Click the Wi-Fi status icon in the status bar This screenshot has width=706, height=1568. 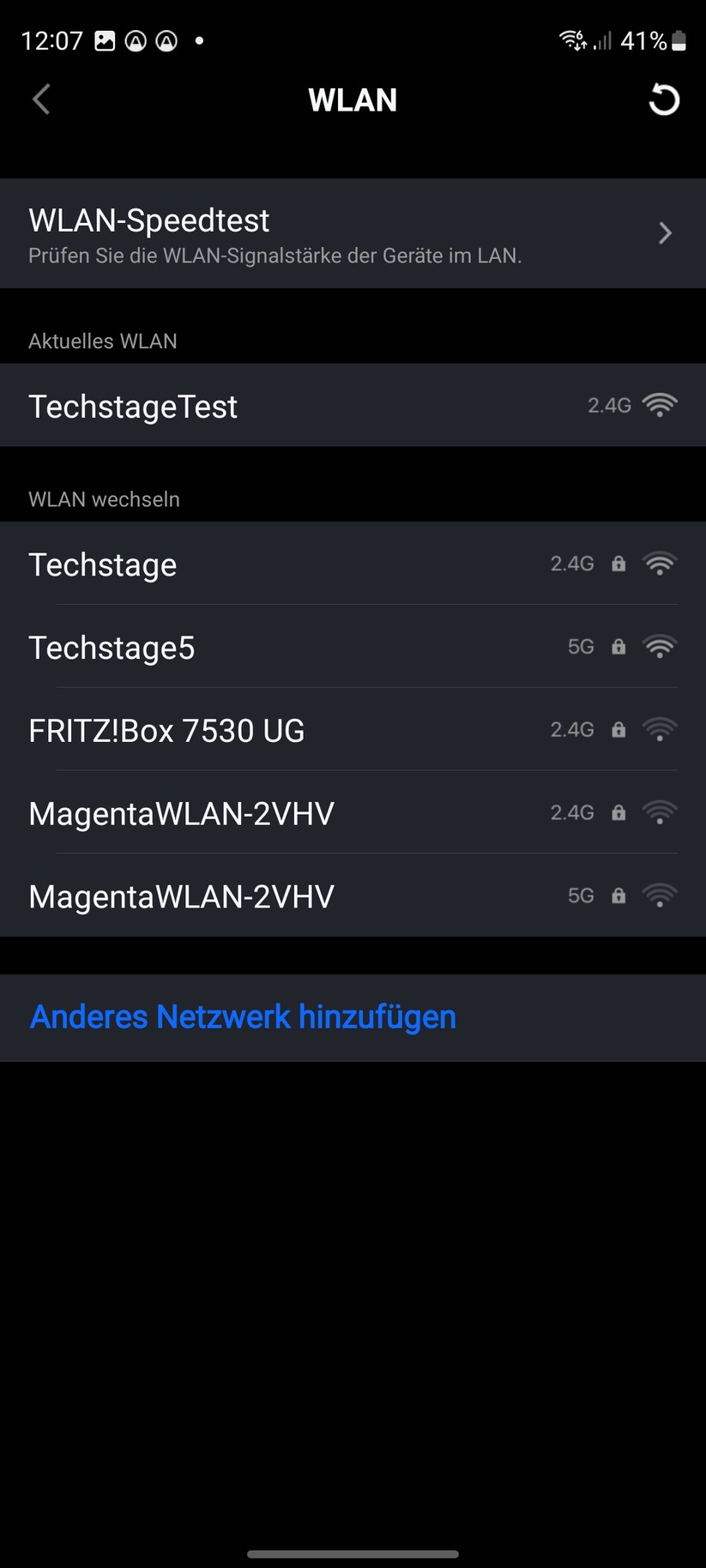click(570, 39)
